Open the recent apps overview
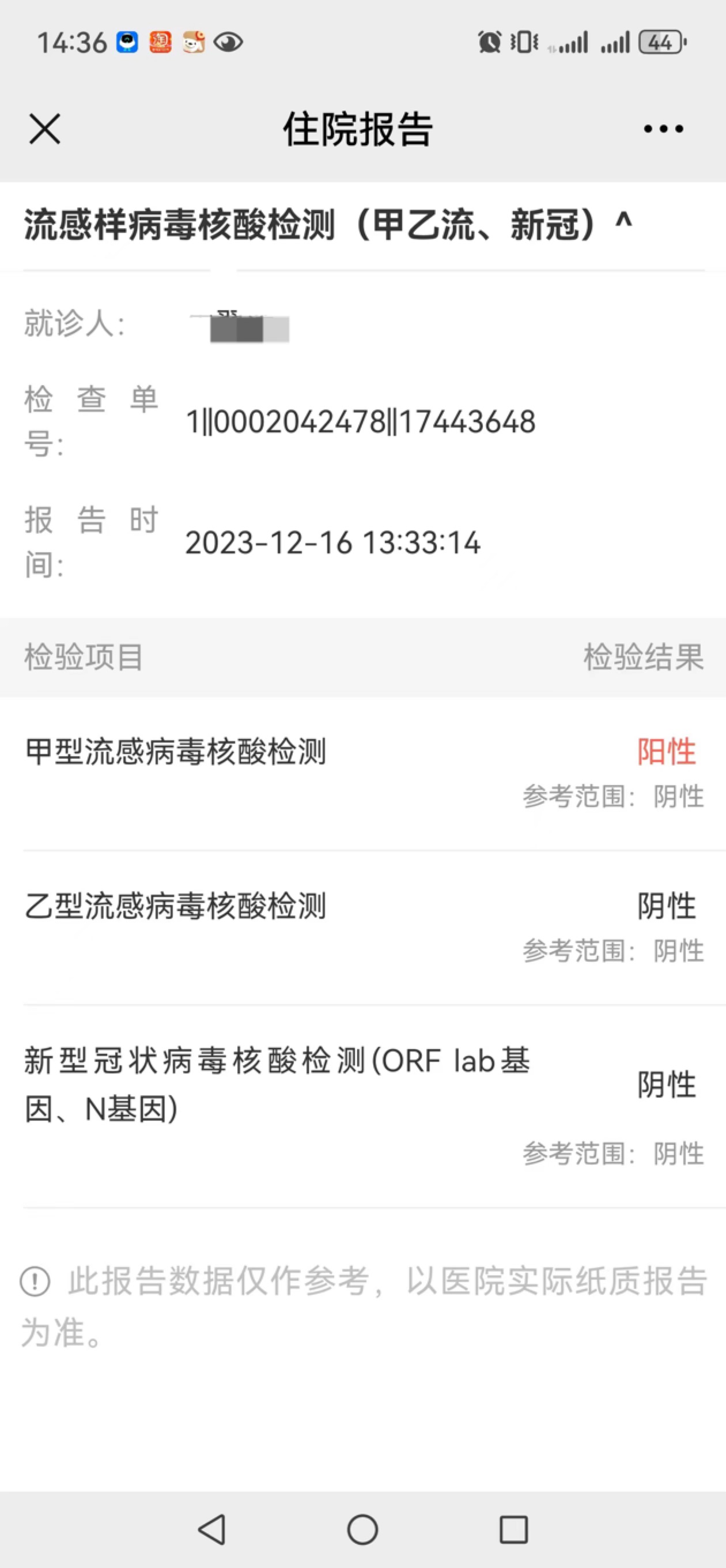The image size is (726, 1568). point(513,1529)
